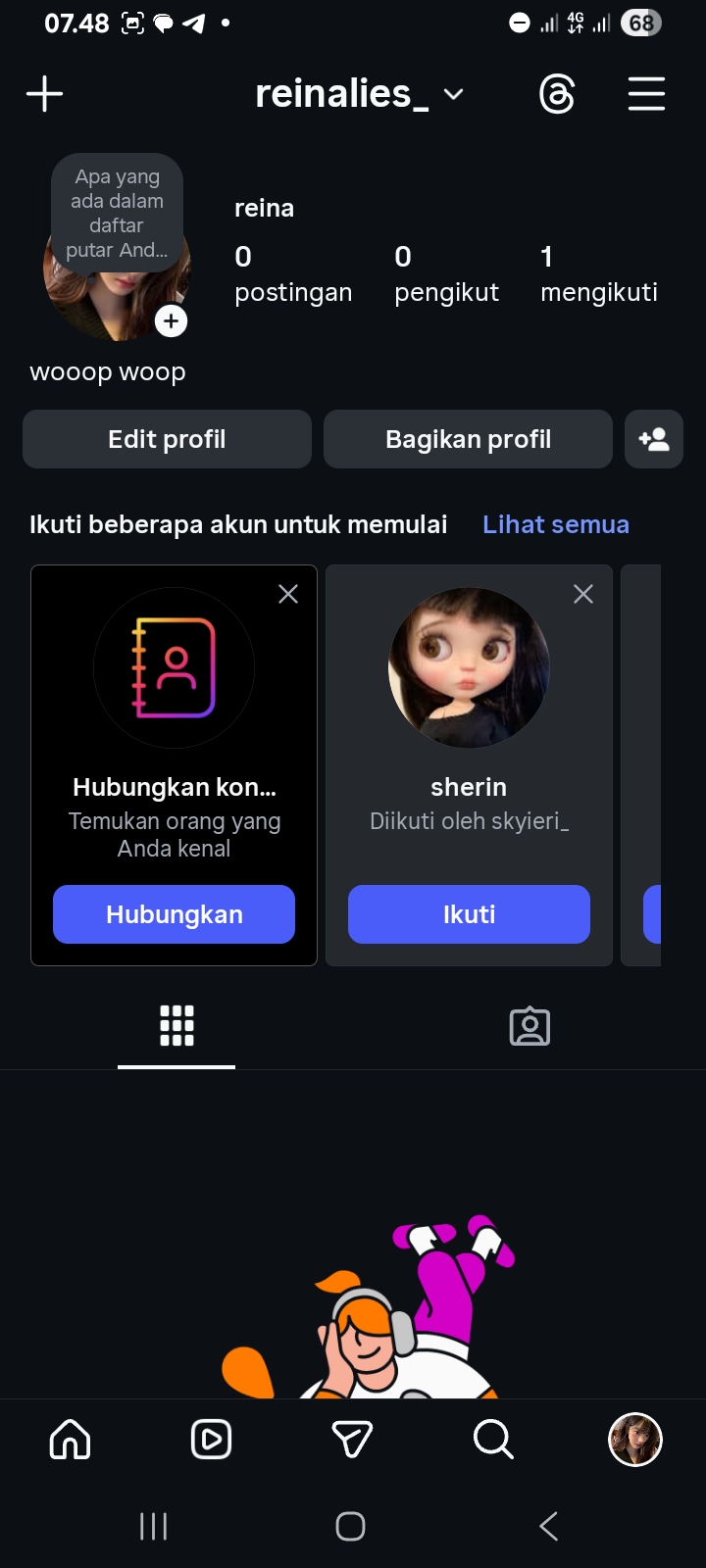The width and height of the screenshot is (706, 1568).
Task: Open the pengikut list
Action: [x=446, y=274]
